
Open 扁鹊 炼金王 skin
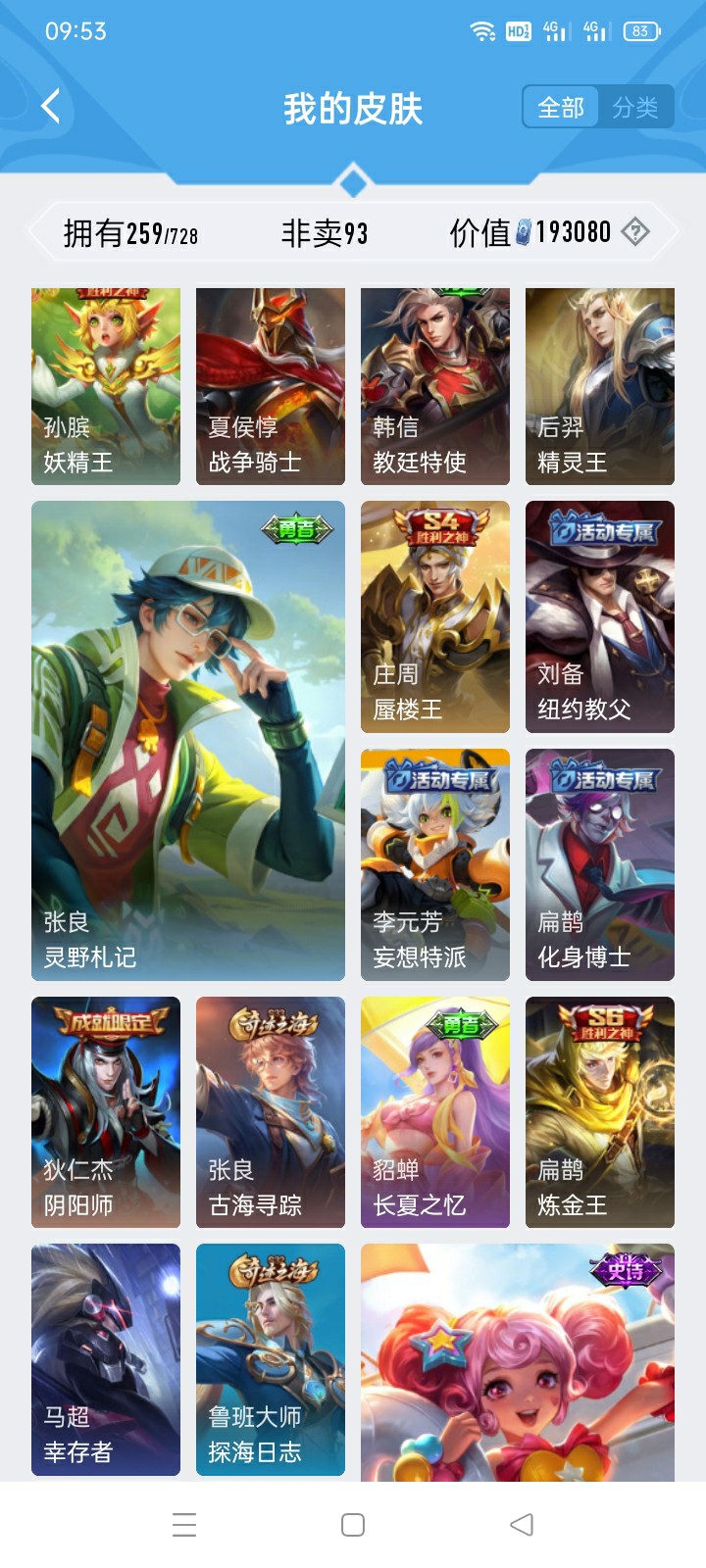point(600,1112)
